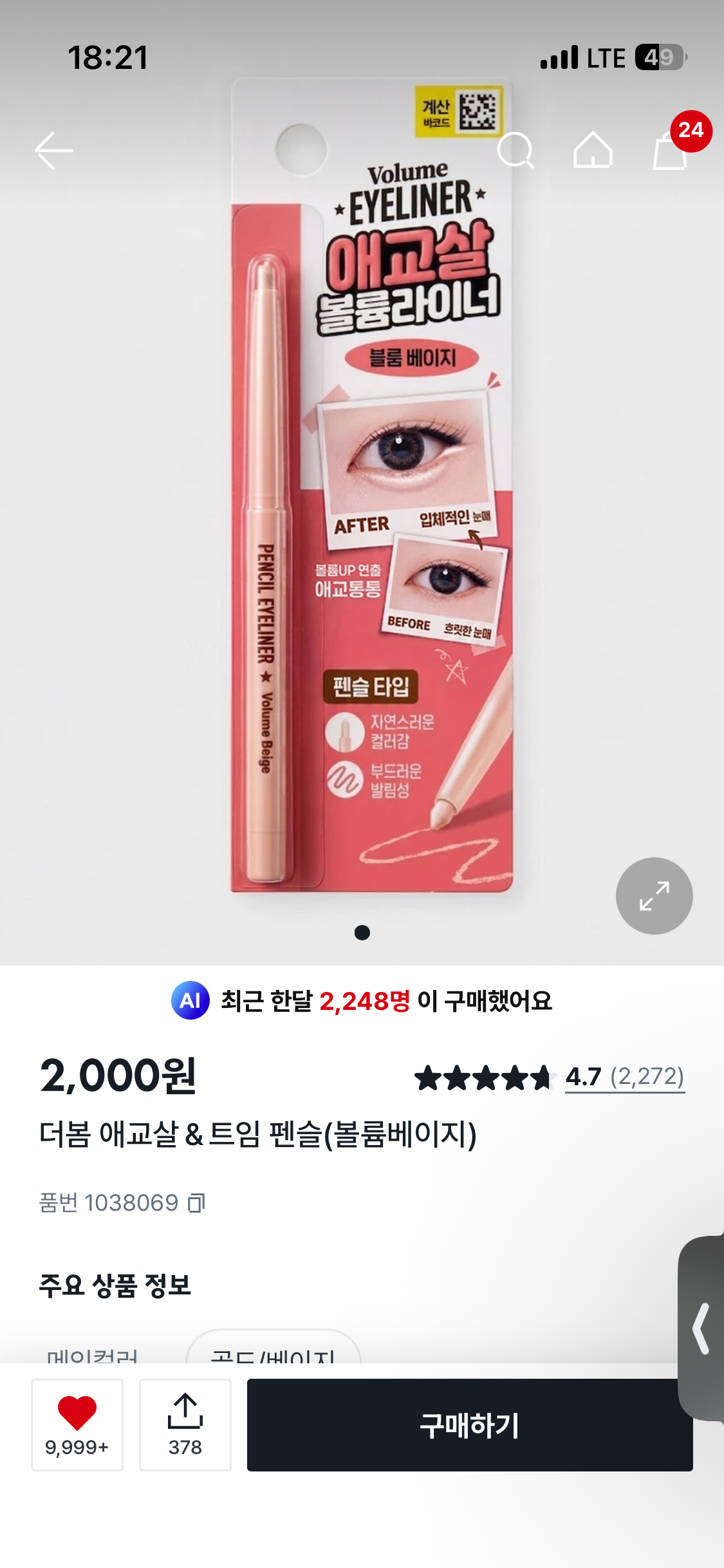
Task: Open the 4.7 rating reviews link
Action: click(625, 1077)
